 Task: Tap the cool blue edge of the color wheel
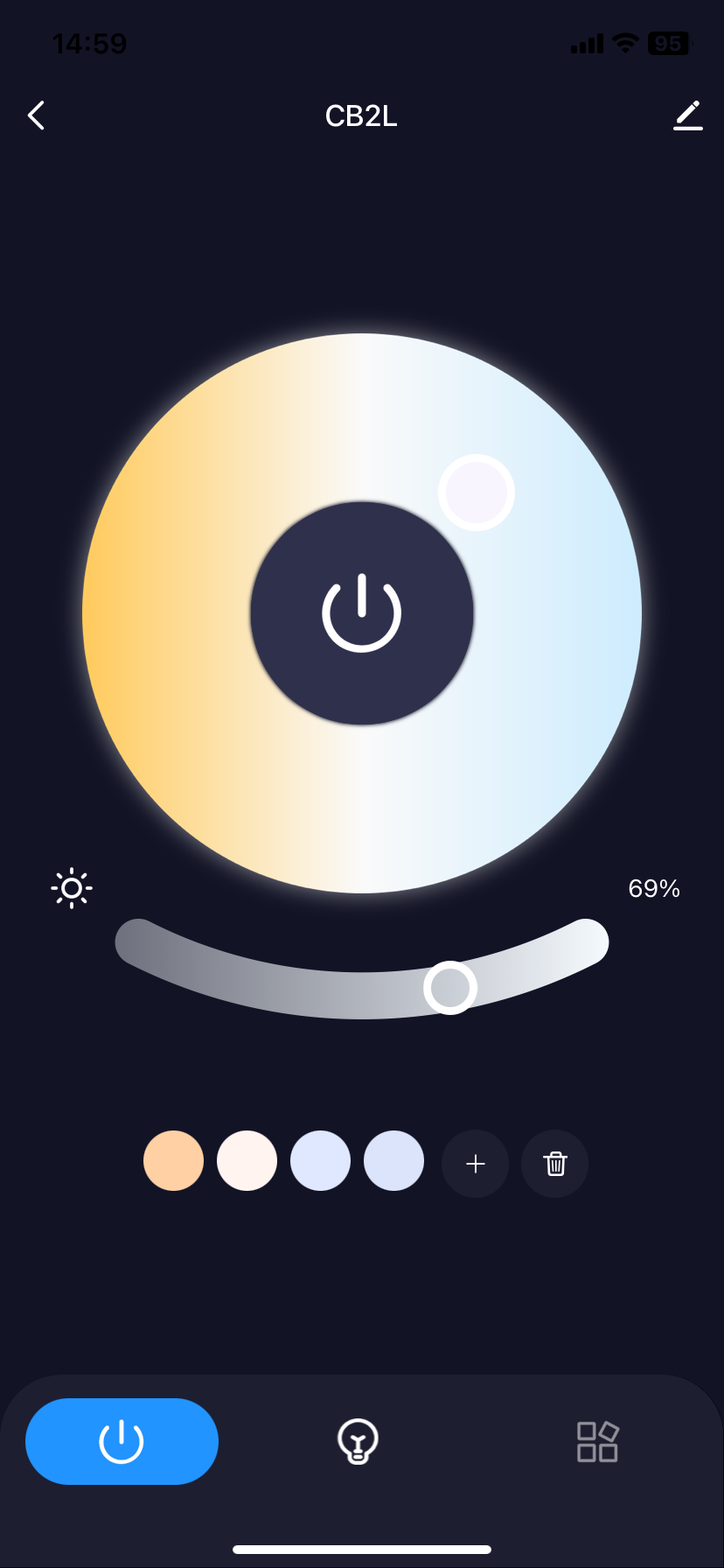(616, 612)
